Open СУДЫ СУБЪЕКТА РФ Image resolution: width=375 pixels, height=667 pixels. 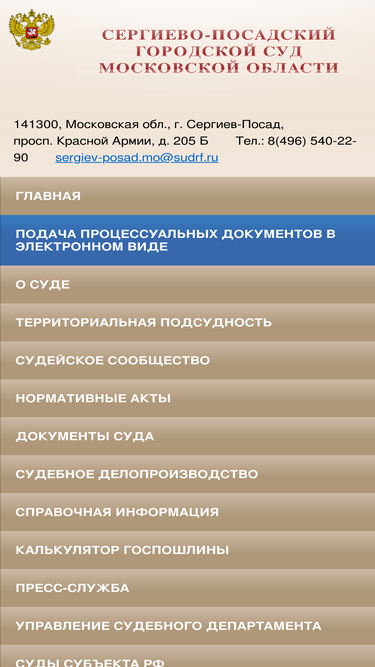pos(188,656)
